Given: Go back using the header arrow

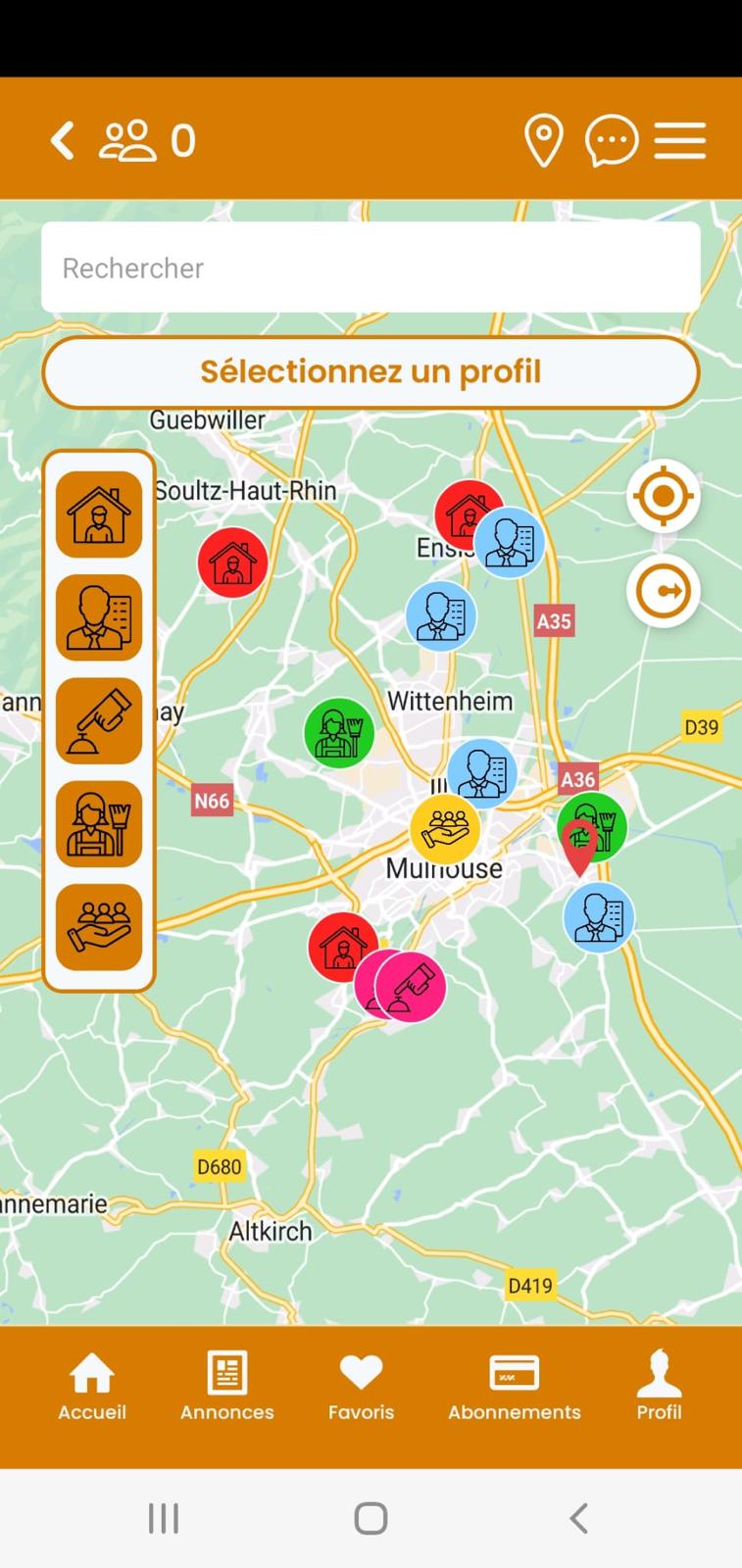Looking at the screenshot, I should [63, 141].
